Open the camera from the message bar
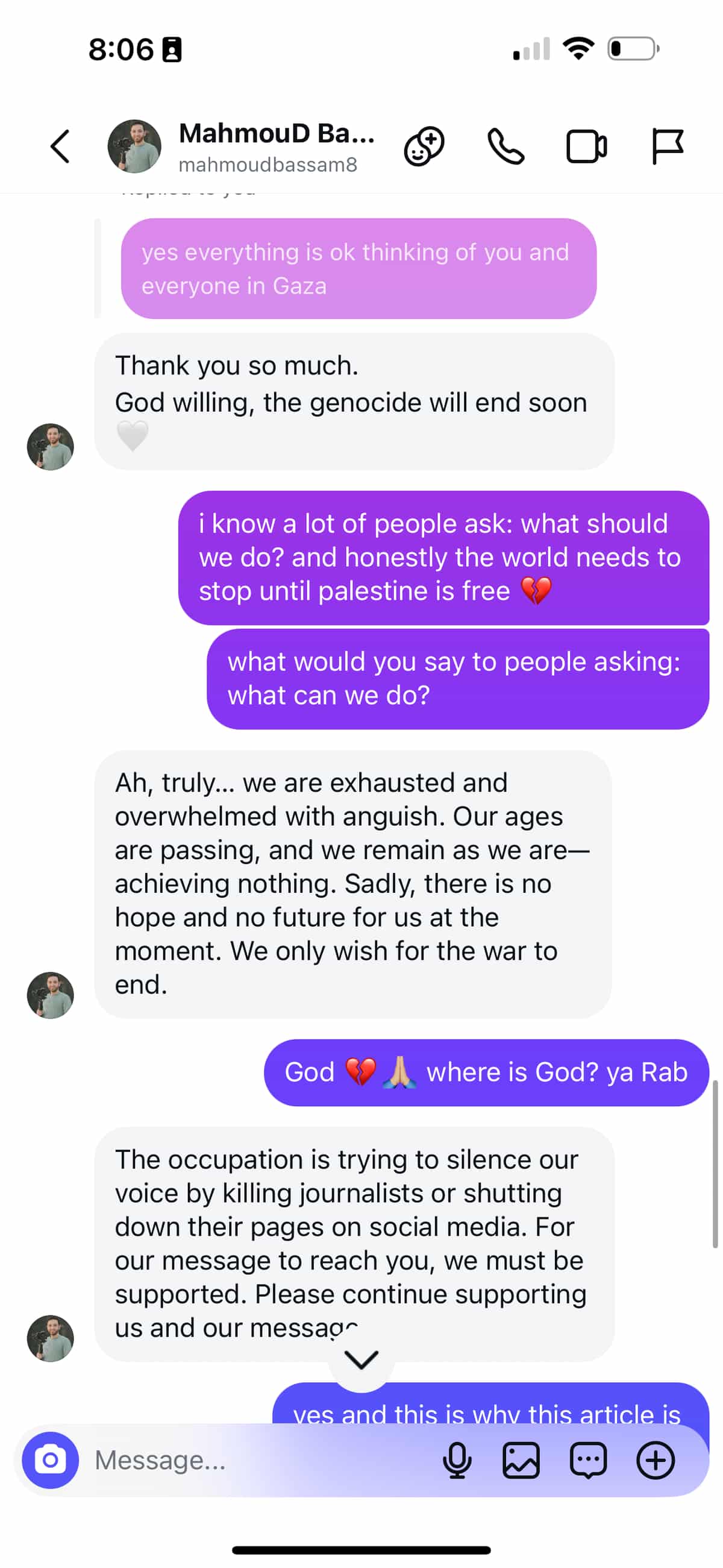 [51, 1459]
